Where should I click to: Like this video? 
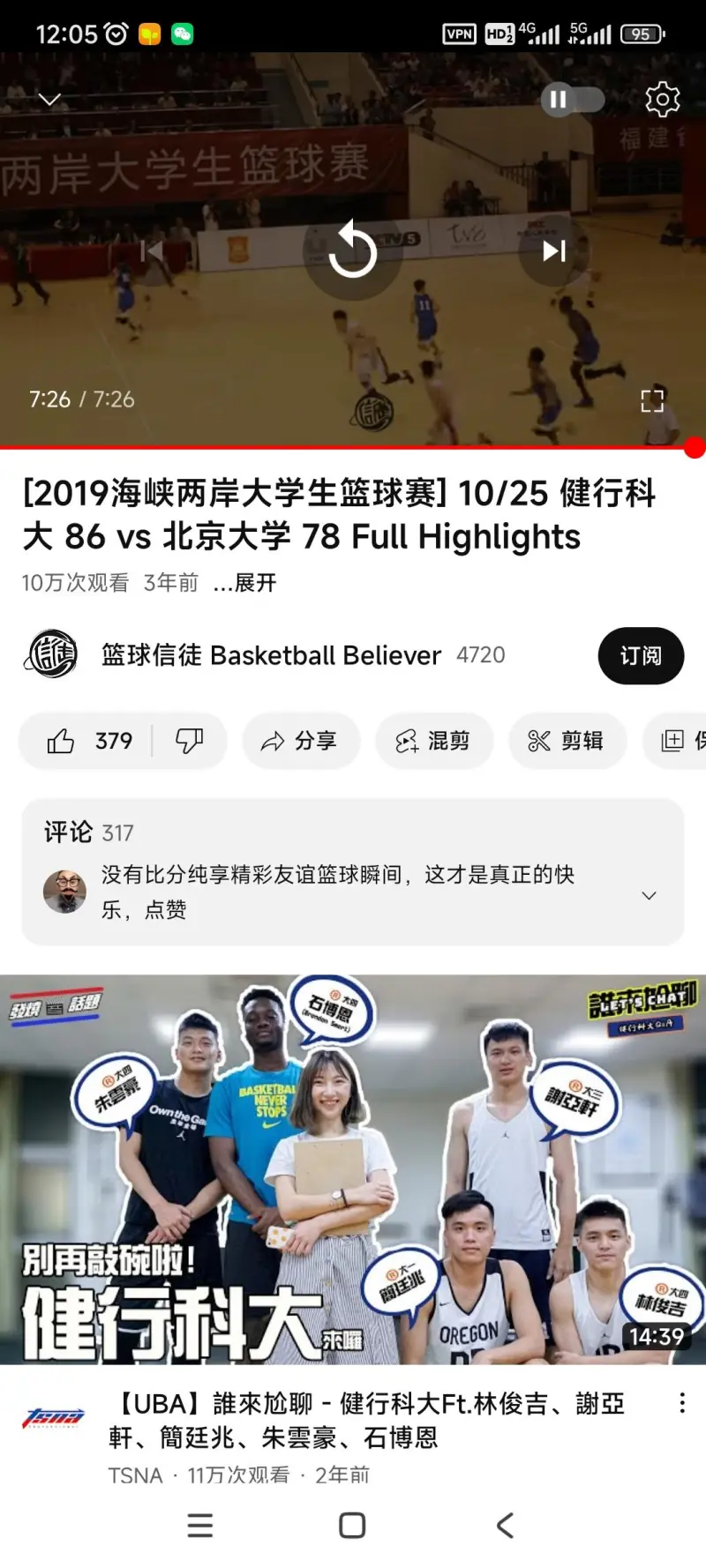(88, 741)
